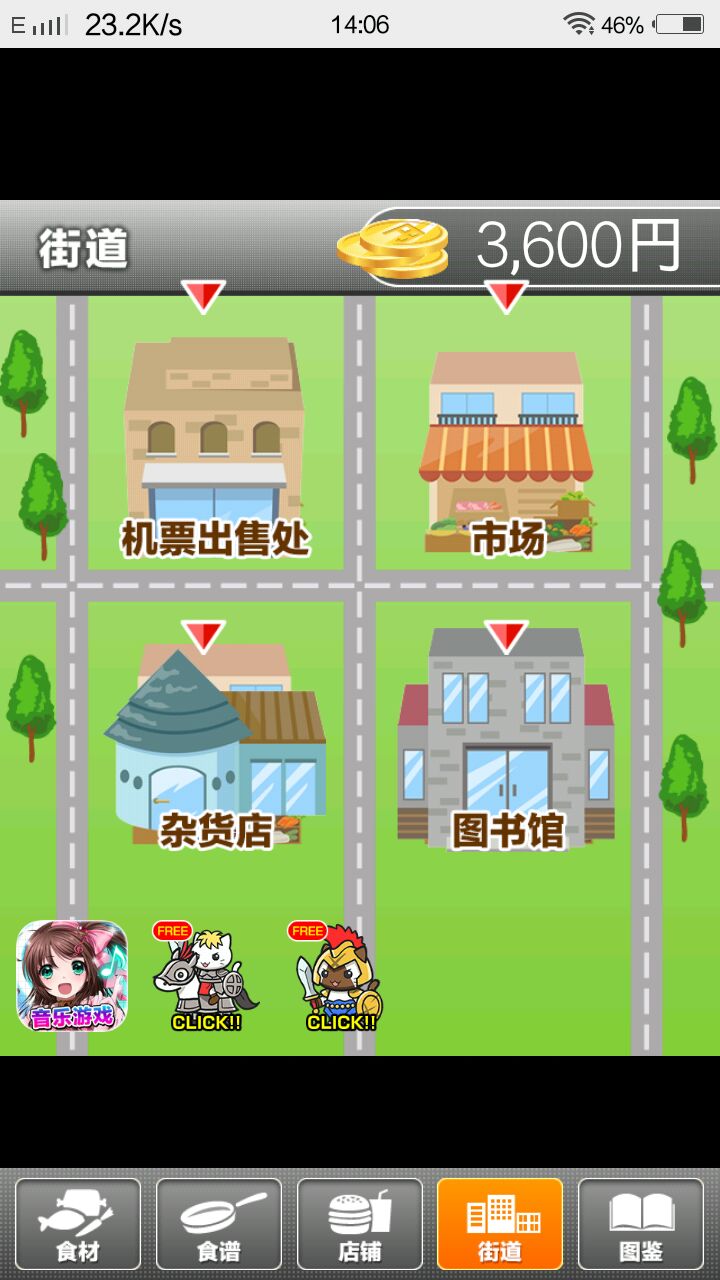This screenshot has height=1280, width=720.
Task: Select the 街道 street tab
Action: [500, 1223]
